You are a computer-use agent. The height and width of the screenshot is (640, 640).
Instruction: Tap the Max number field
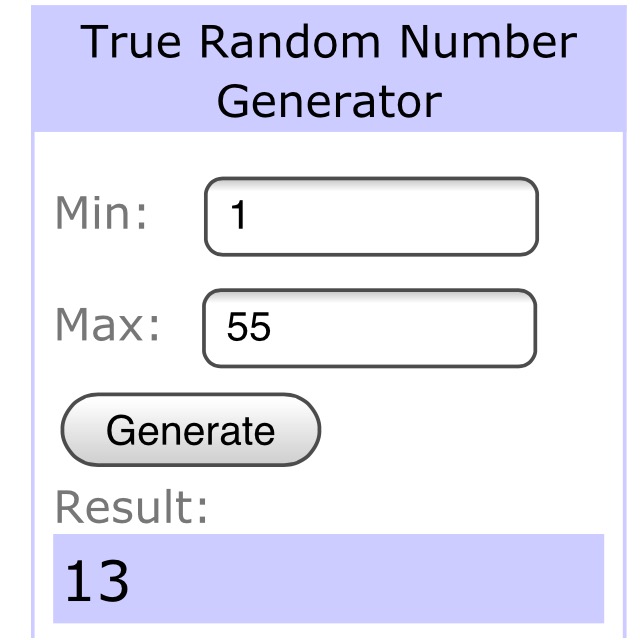[369, 328]
